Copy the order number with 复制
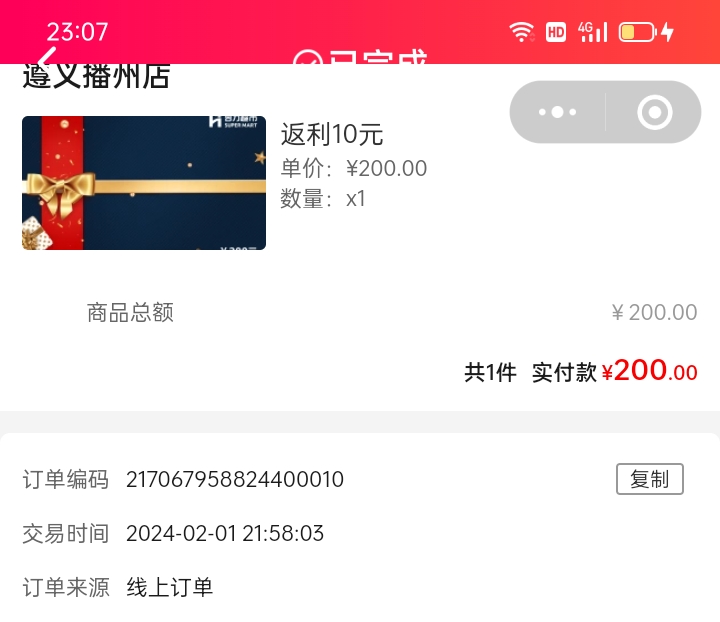 pos(649,479)
